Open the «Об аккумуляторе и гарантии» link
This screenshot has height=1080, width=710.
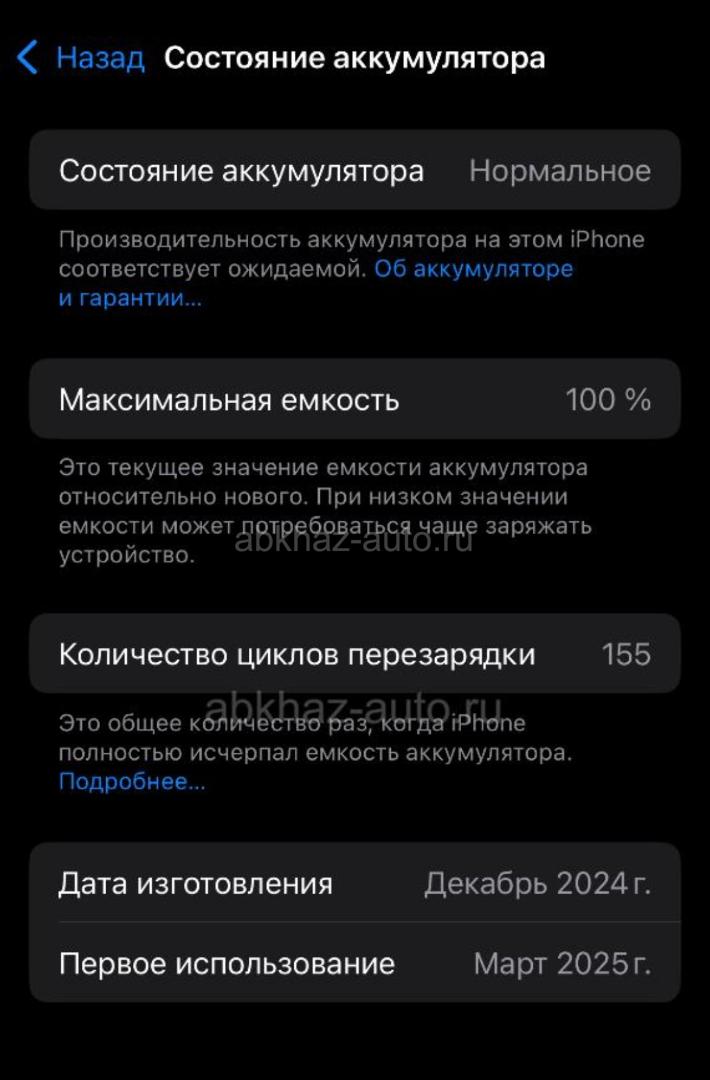click(x=473, y=269)
